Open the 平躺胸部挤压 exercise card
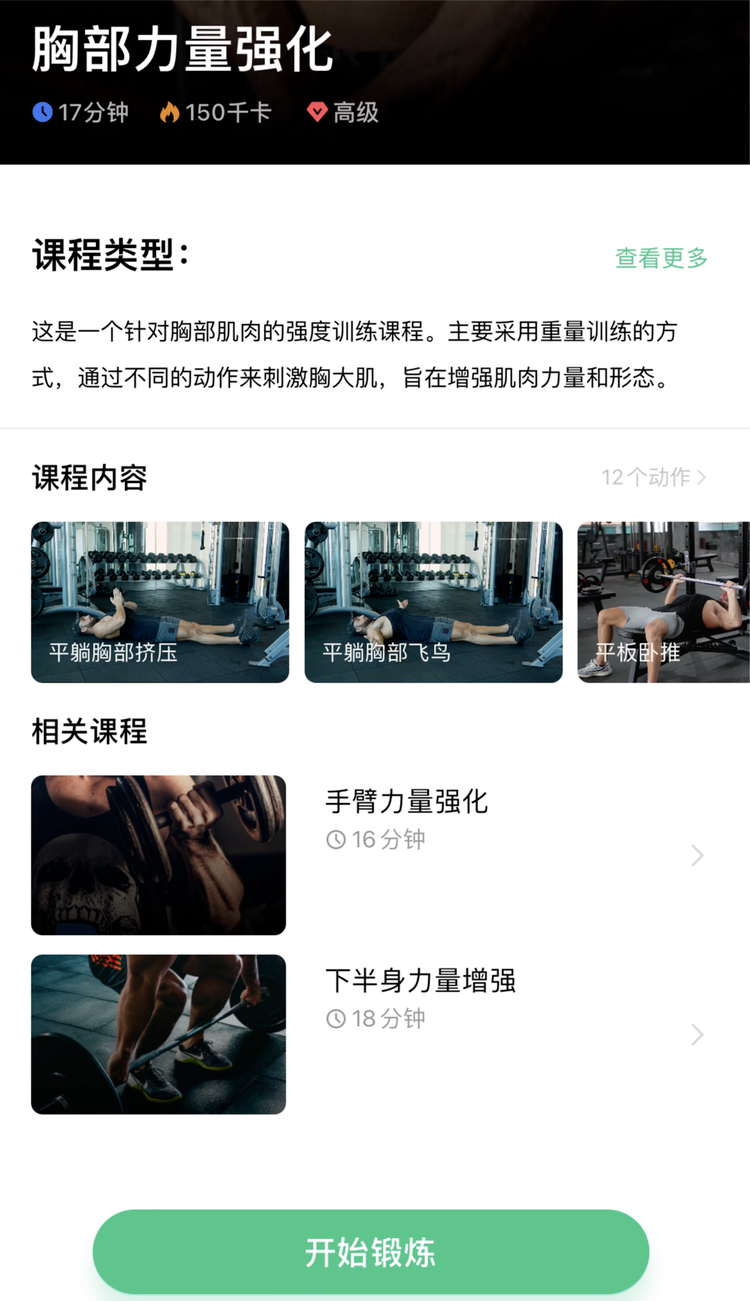Screen dimensions: 750x1301 click(160, 602)
